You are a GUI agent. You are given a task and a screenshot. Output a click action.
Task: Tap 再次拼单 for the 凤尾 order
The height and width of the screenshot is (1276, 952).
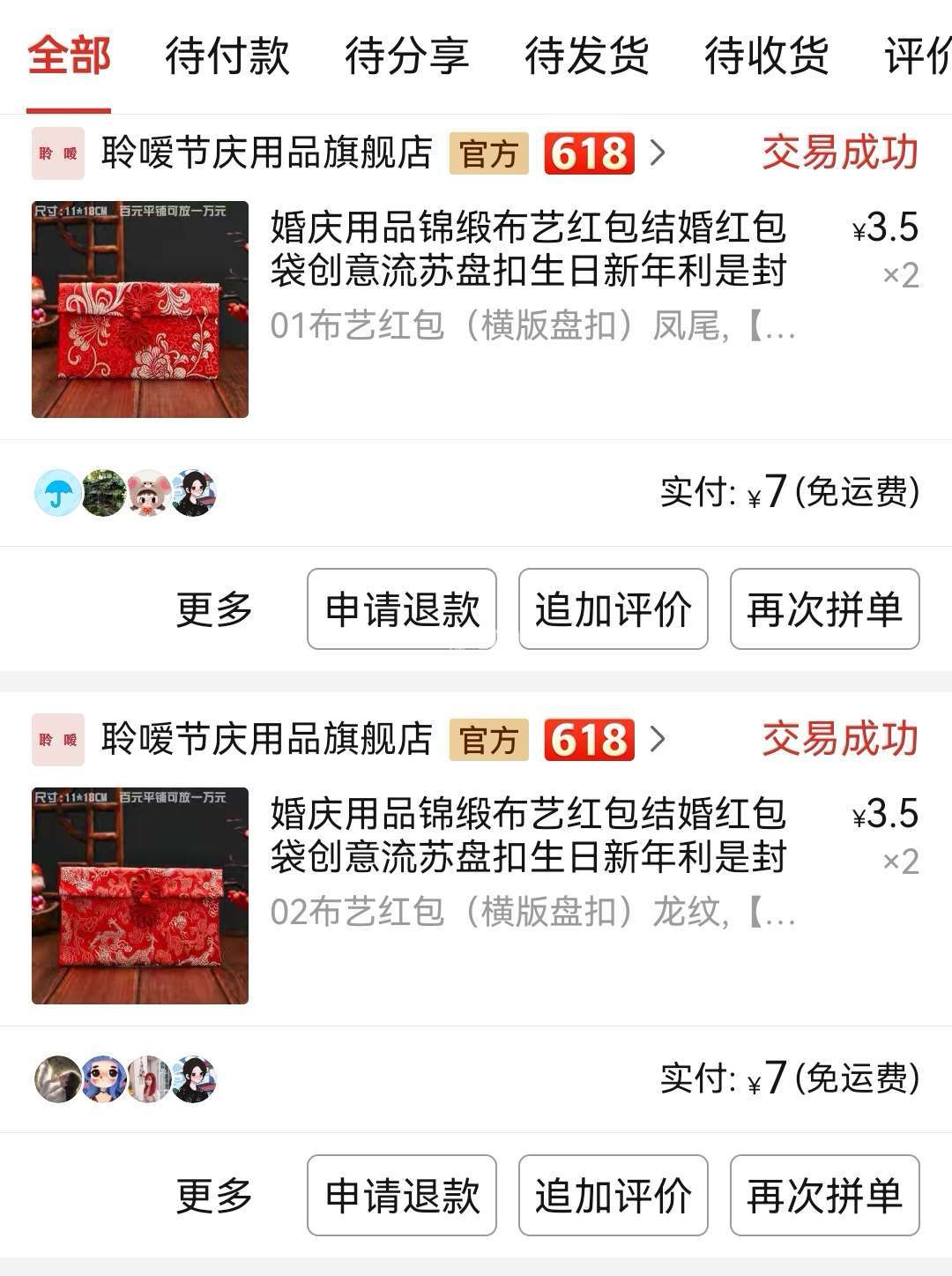pyautogui.click(x=824, y=609)
